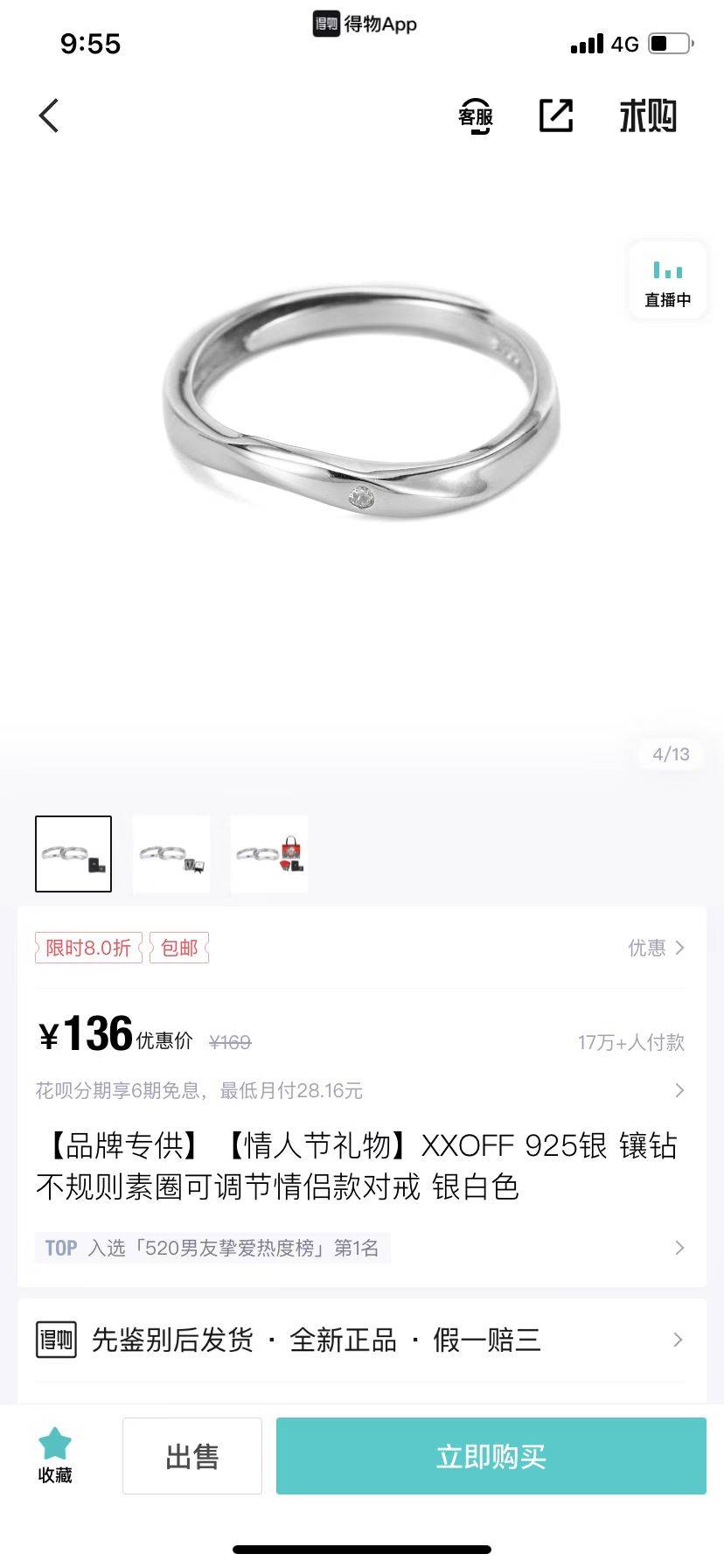
Task: Buy now with 立即购买
Action: coord(491,1456)
